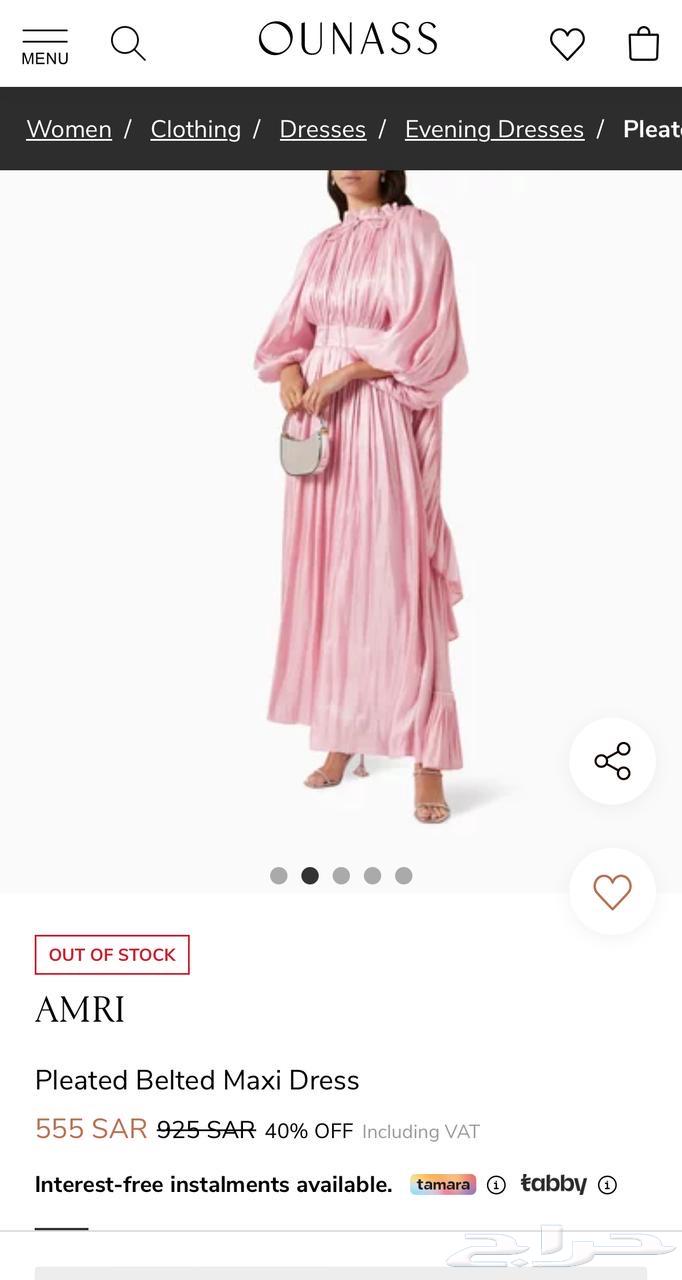Go to Clothing breadcrumb

pyautogui.click(x=195, y=129)
